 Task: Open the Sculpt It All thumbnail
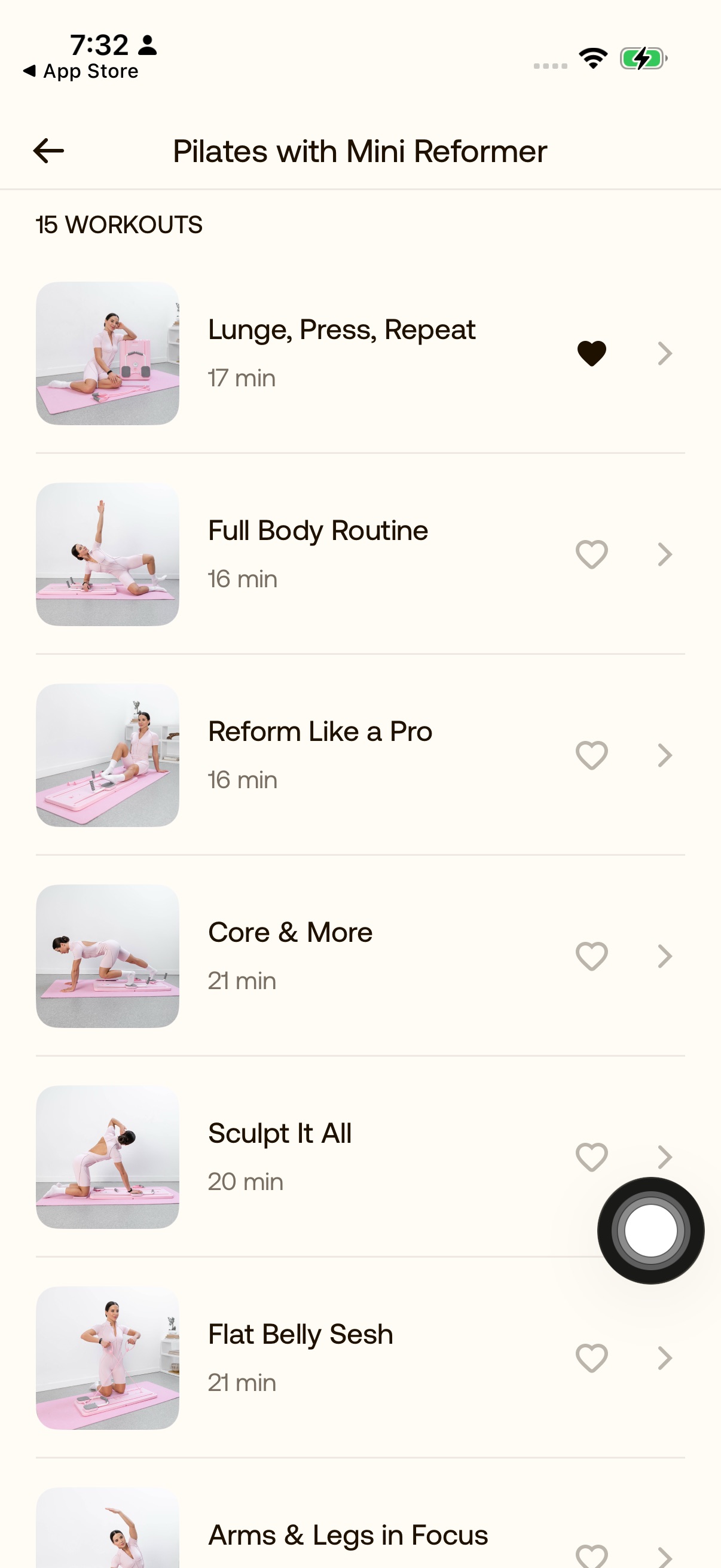[x=108, y=1157]
